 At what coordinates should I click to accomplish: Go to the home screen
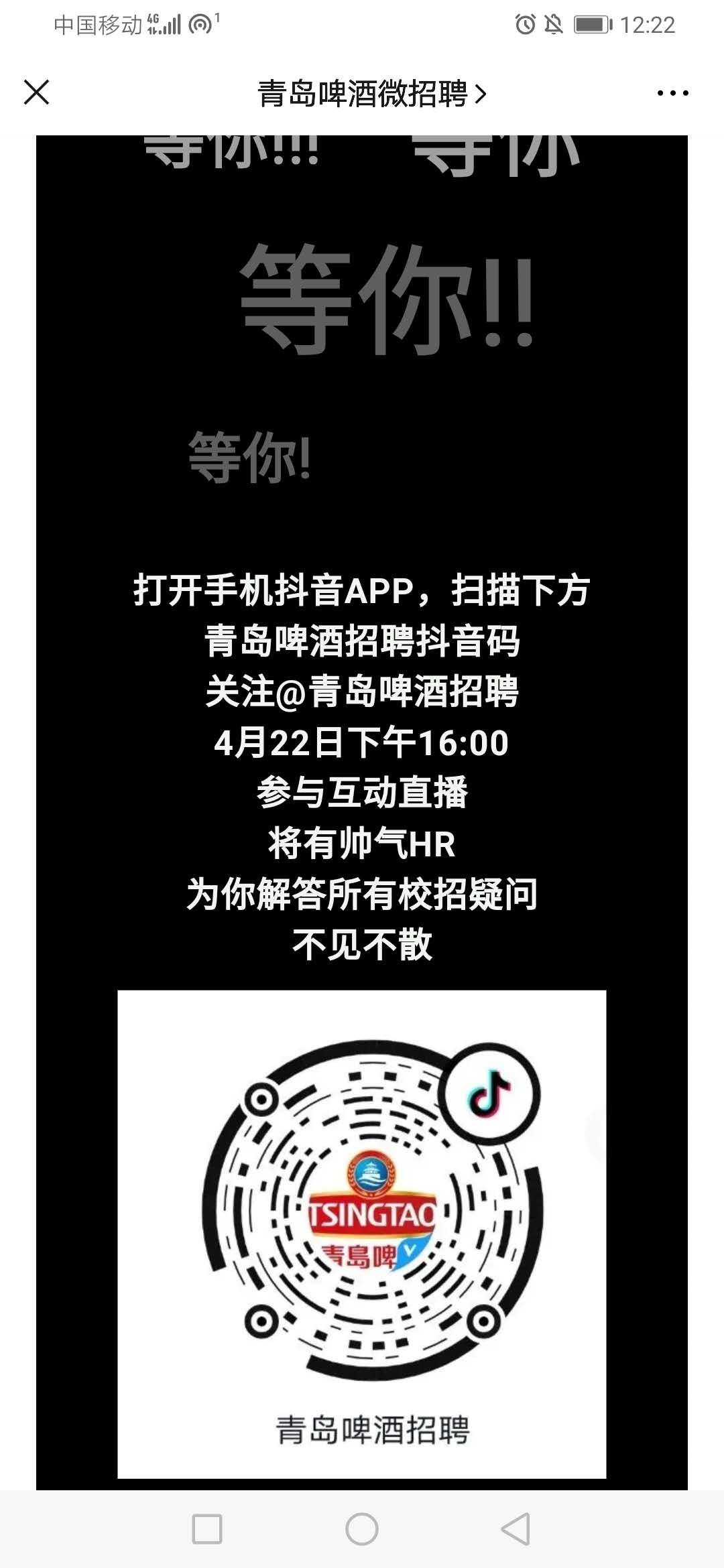click(x=362, y=1529)
